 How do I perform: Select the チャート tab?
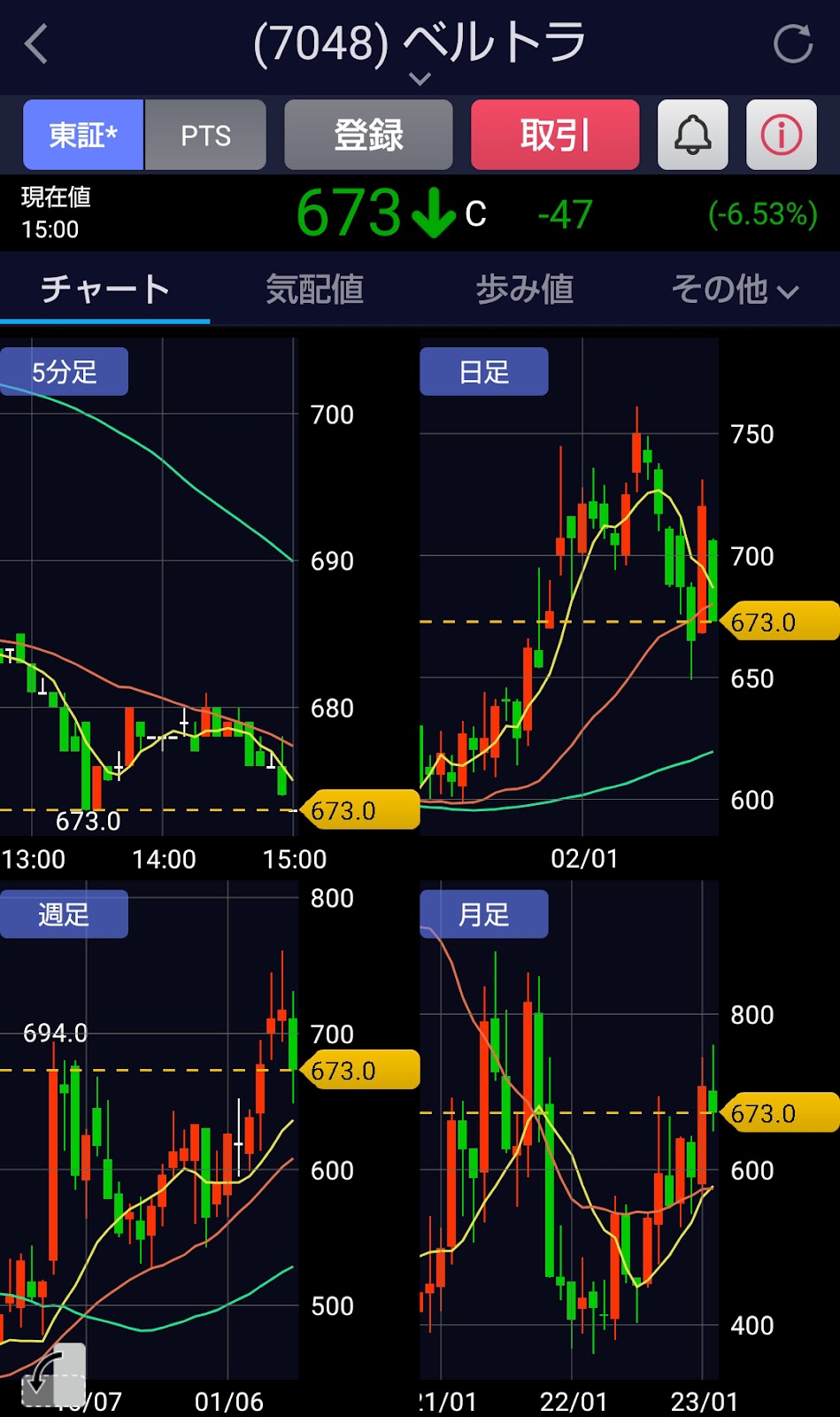pos(104,289)
